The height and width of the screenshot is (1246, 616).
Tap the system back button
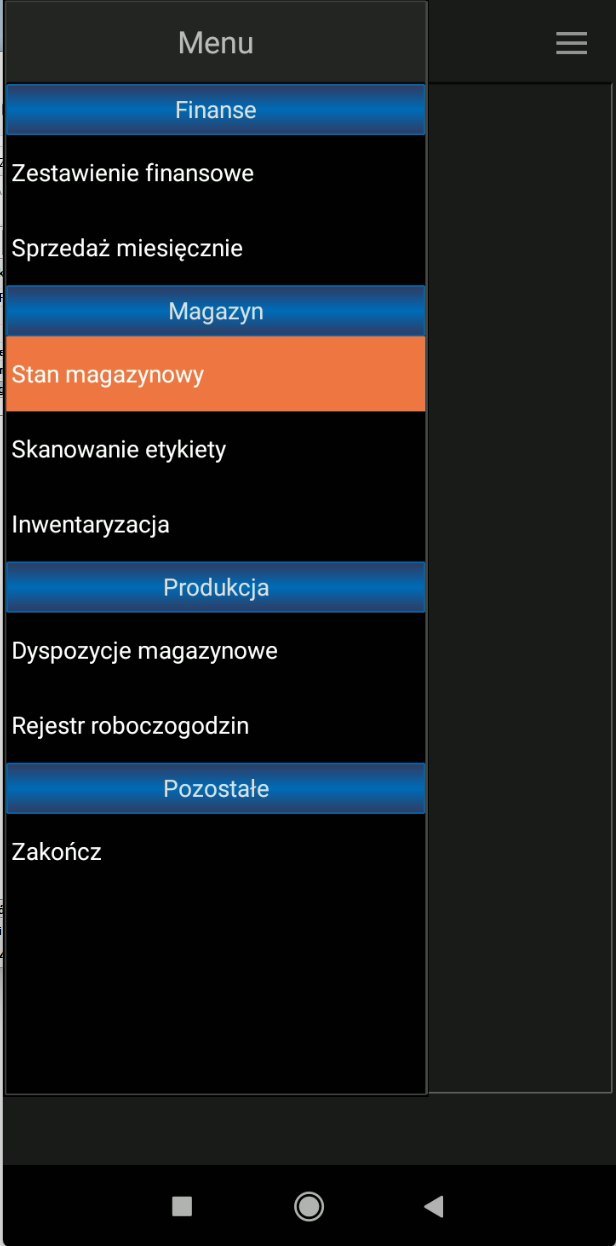tap(433, 1206)
